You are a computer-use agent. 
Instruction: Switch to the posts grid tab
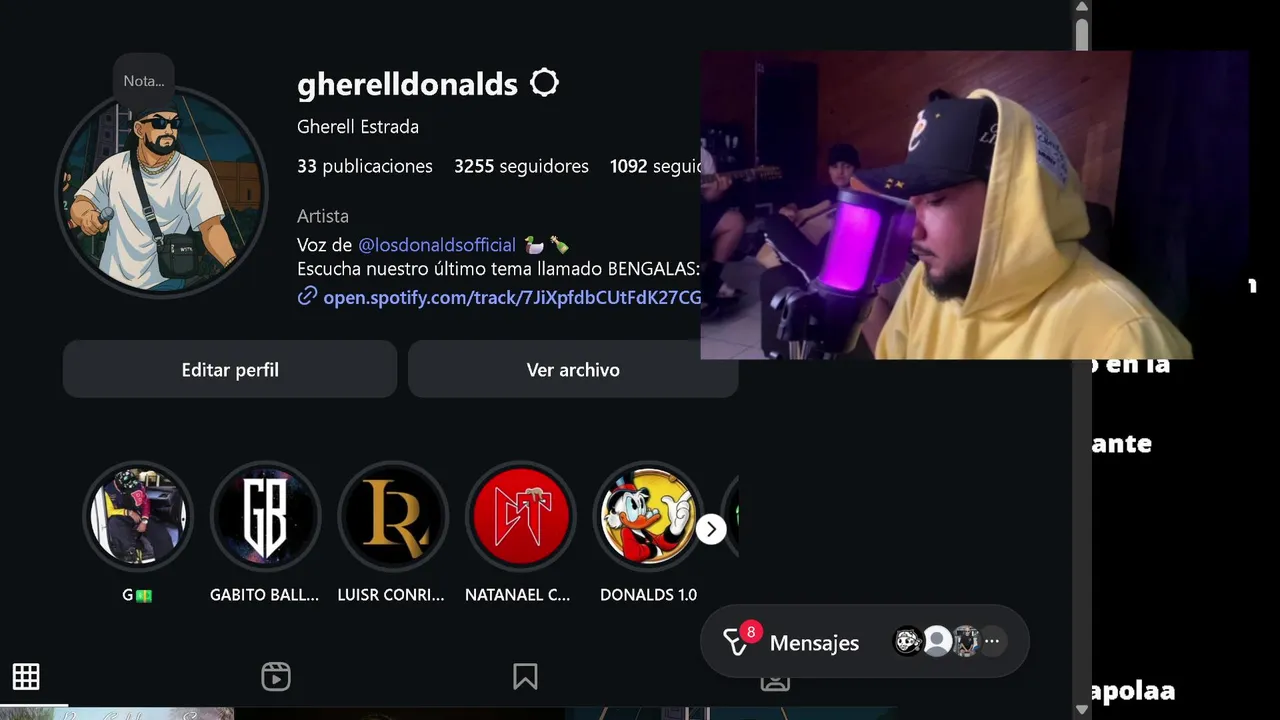click(x=26, y=677)
